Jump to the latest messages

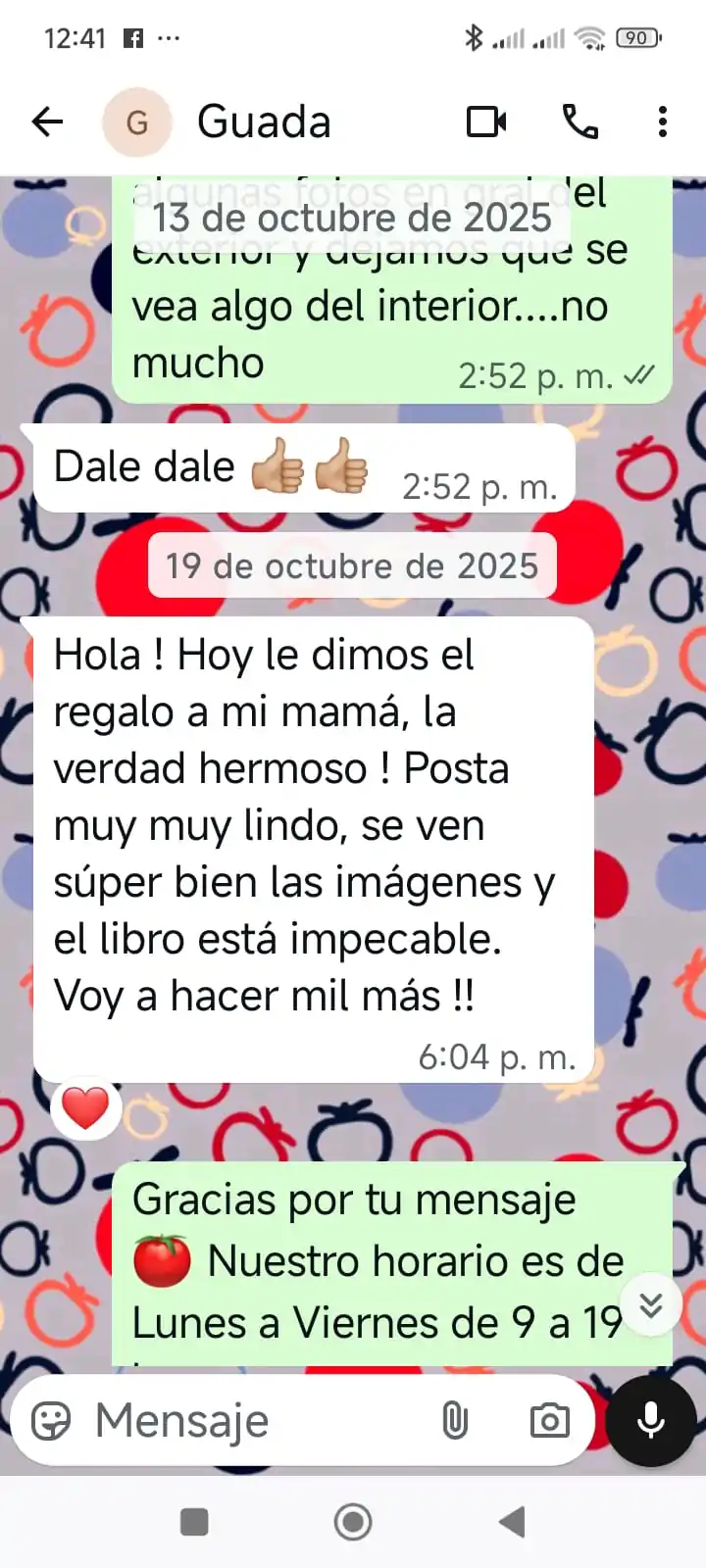[651, 1304]
